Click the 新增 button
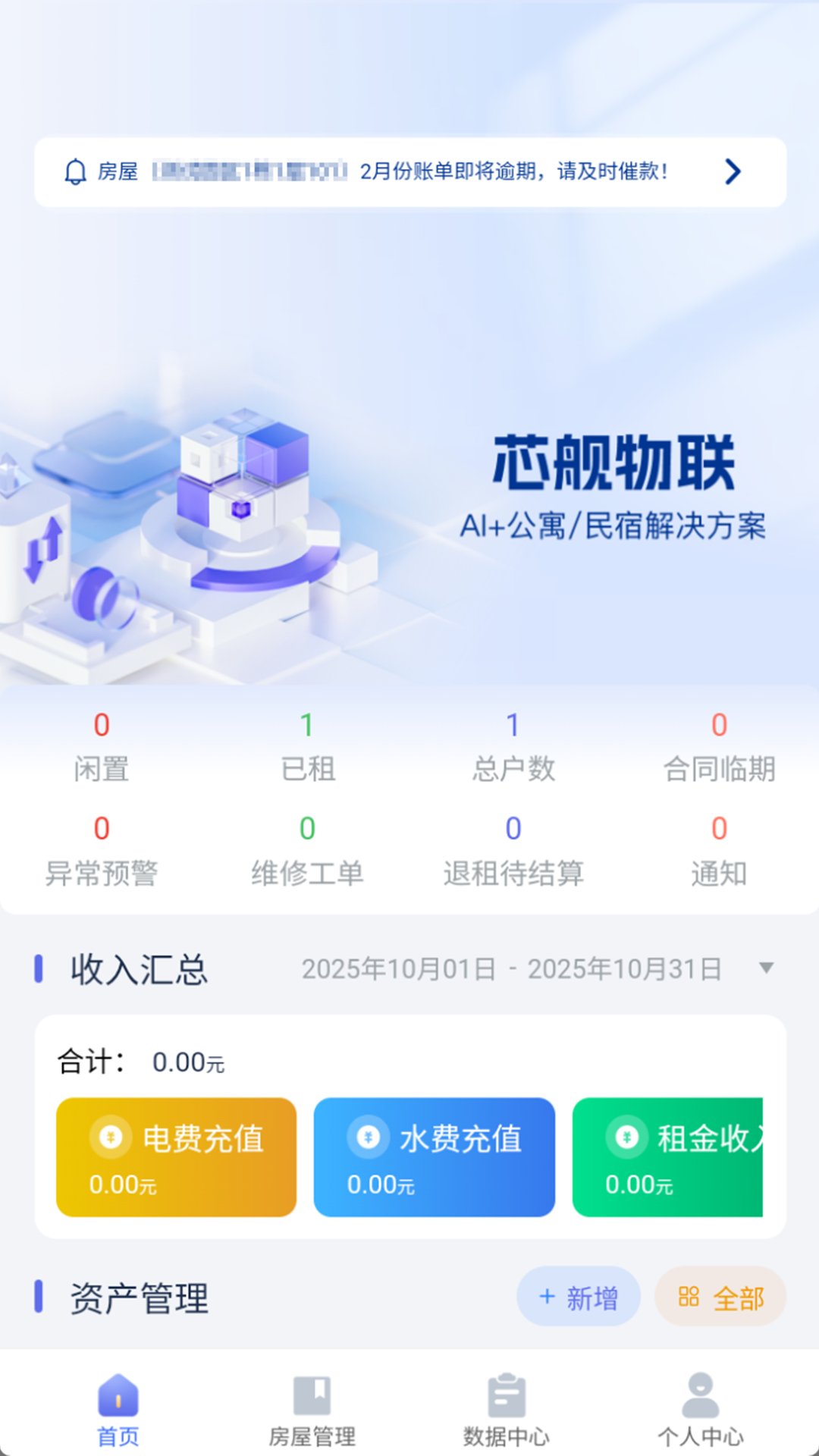The image size is (819, 1456). click(x=579, y=1297)
